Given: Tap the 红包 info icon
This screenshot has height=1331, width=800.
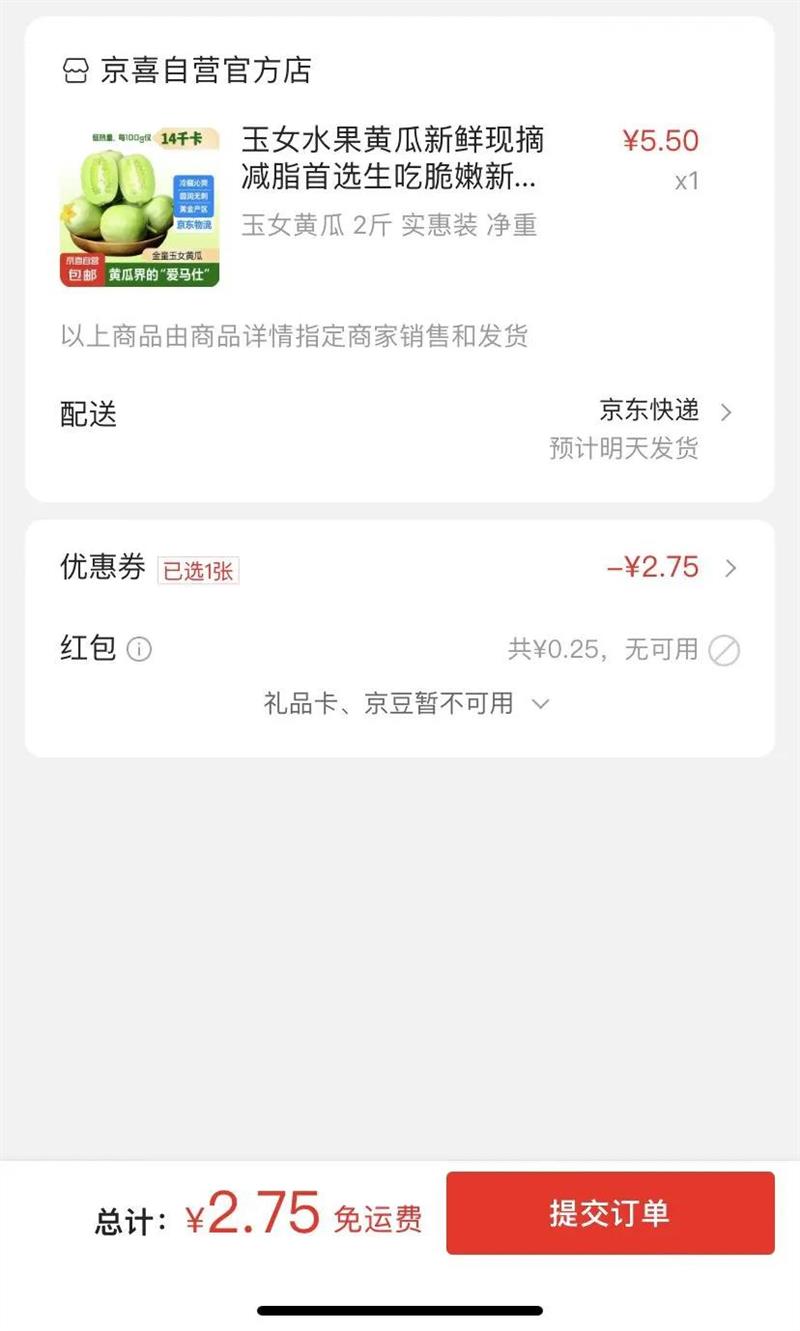Looking at the screenshot, I should [x=140, y=650].
